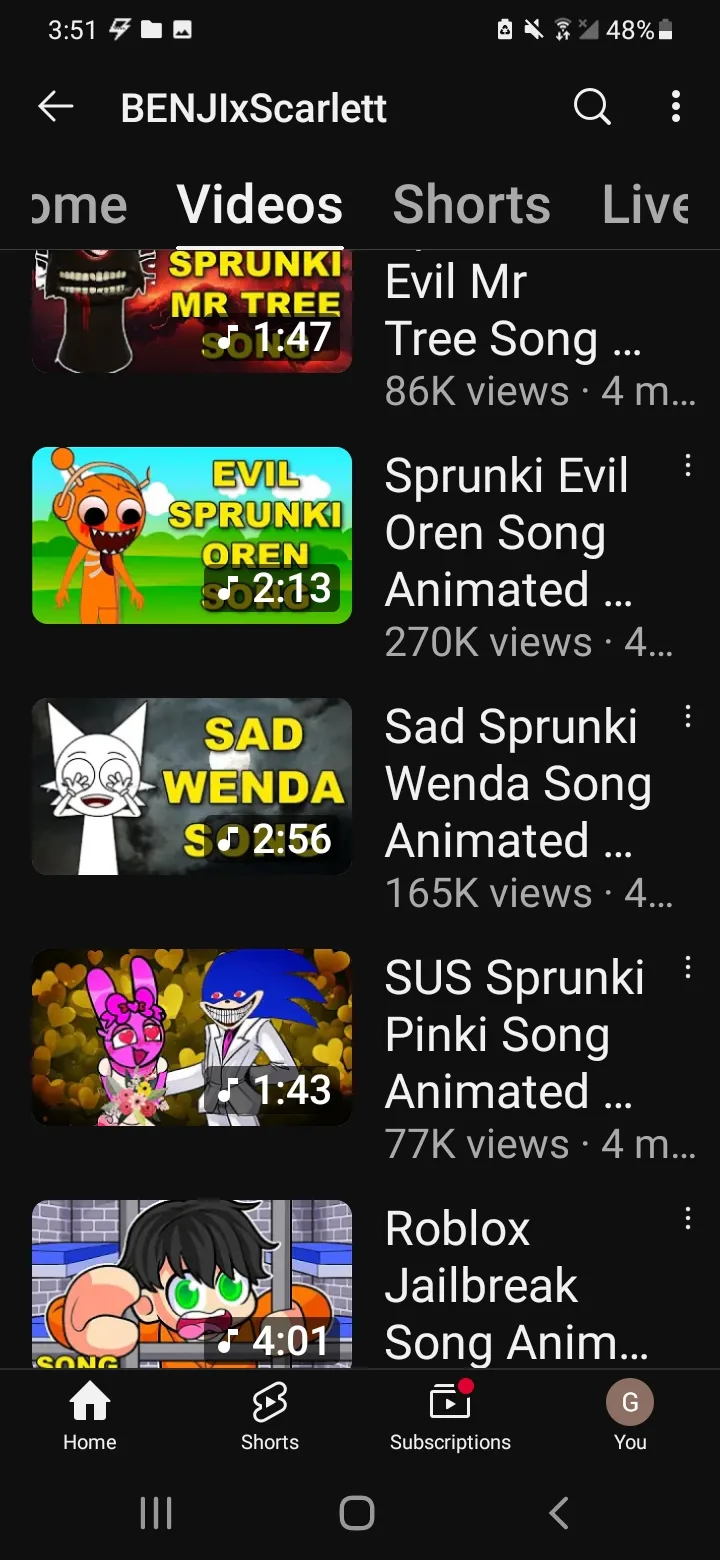
Task: Open the Subscriptions feed
Action: (450, 1416)
